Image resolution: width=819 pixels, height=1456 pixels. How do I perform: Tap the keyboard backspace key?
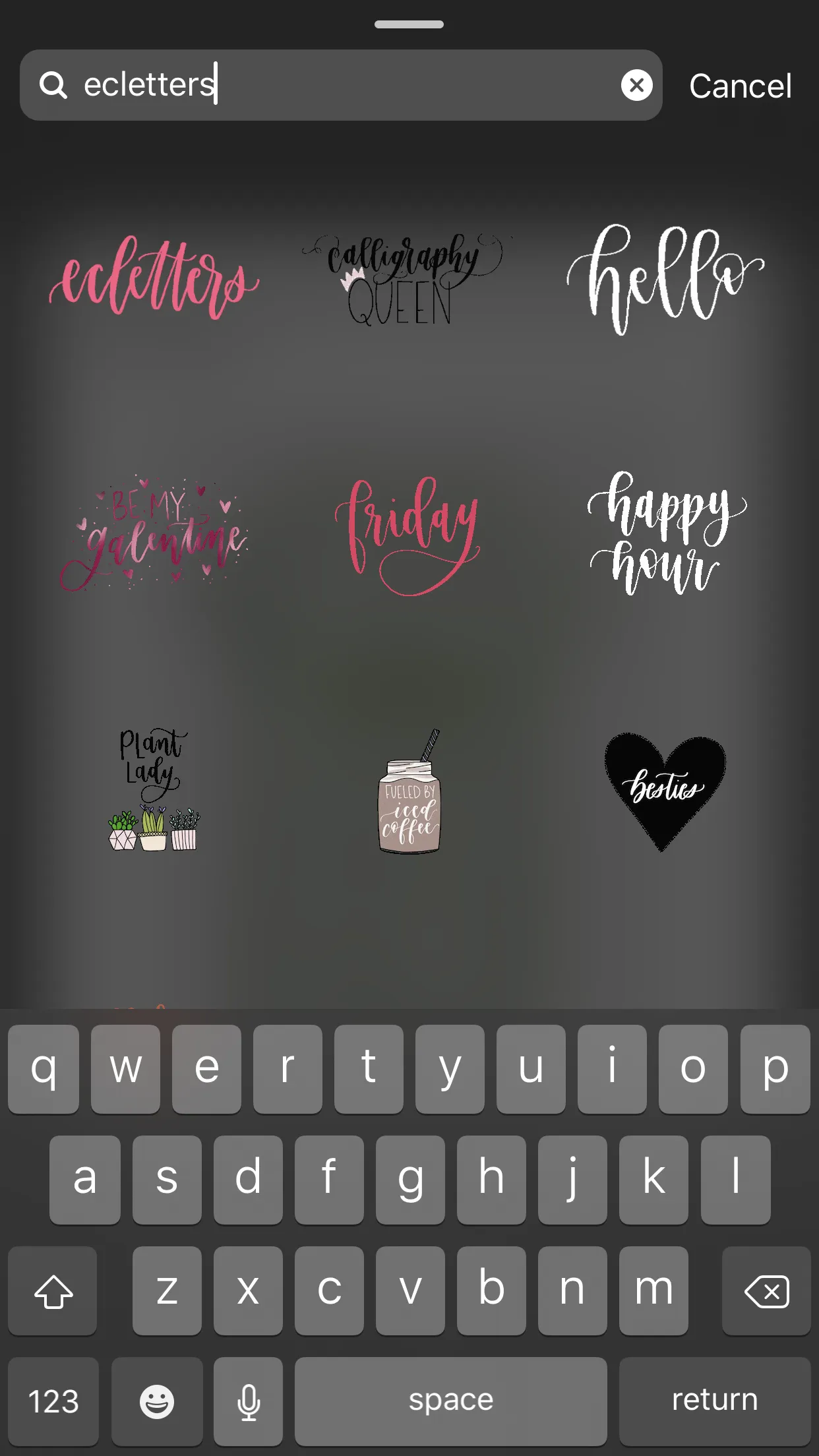point(766,1290)
